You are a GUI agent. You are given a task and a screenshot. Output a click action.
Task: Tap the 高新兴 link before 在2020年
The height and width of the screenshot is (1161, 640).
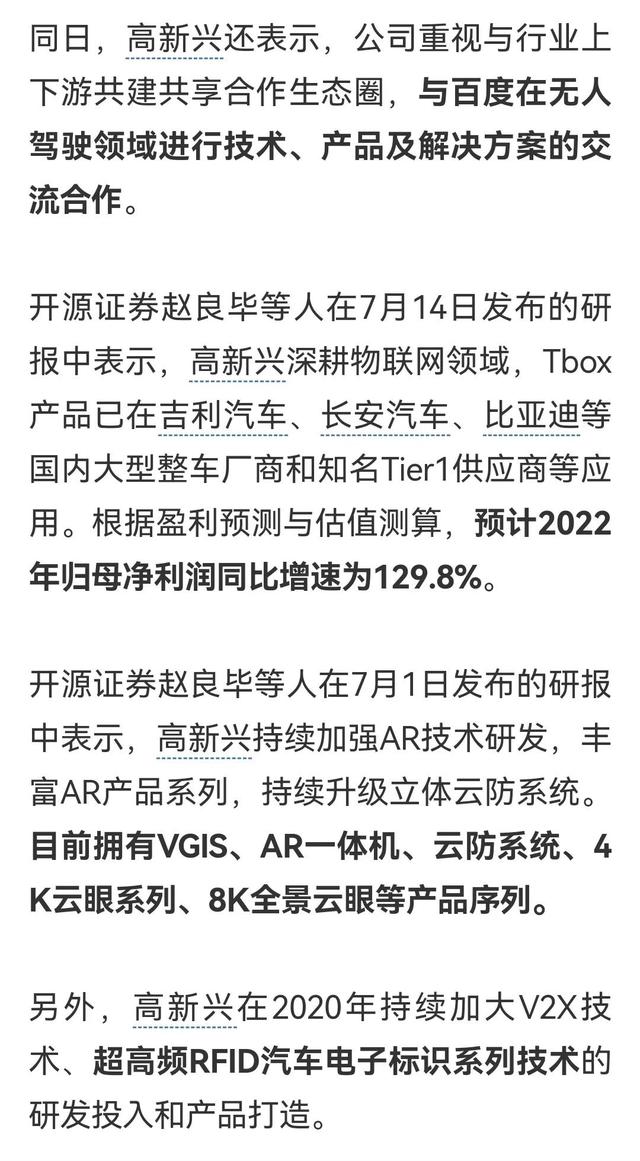pyautogui.click(x=185, y=1008)
